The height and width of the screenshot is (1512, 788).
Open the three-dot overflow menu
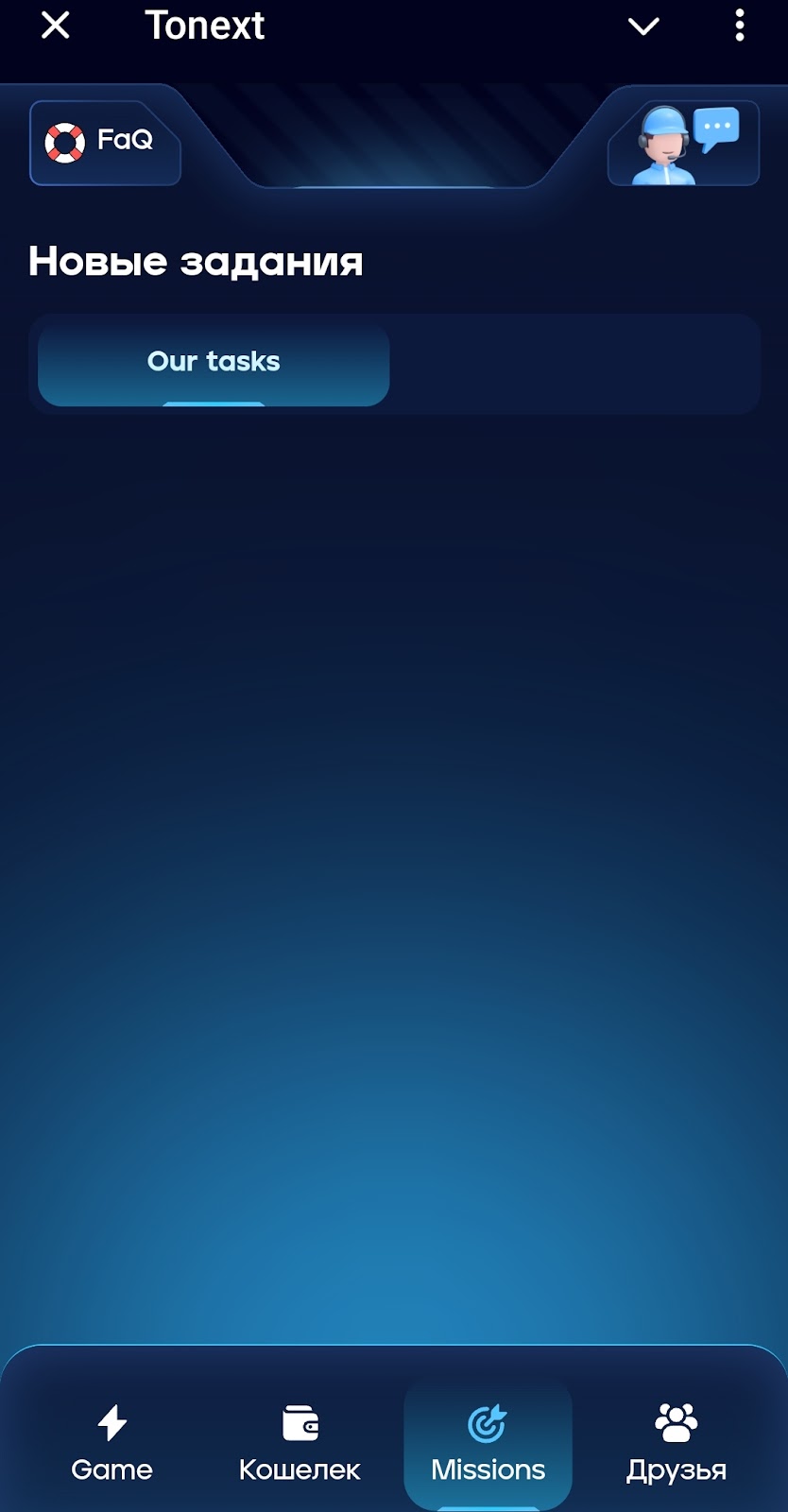point(739,26)
